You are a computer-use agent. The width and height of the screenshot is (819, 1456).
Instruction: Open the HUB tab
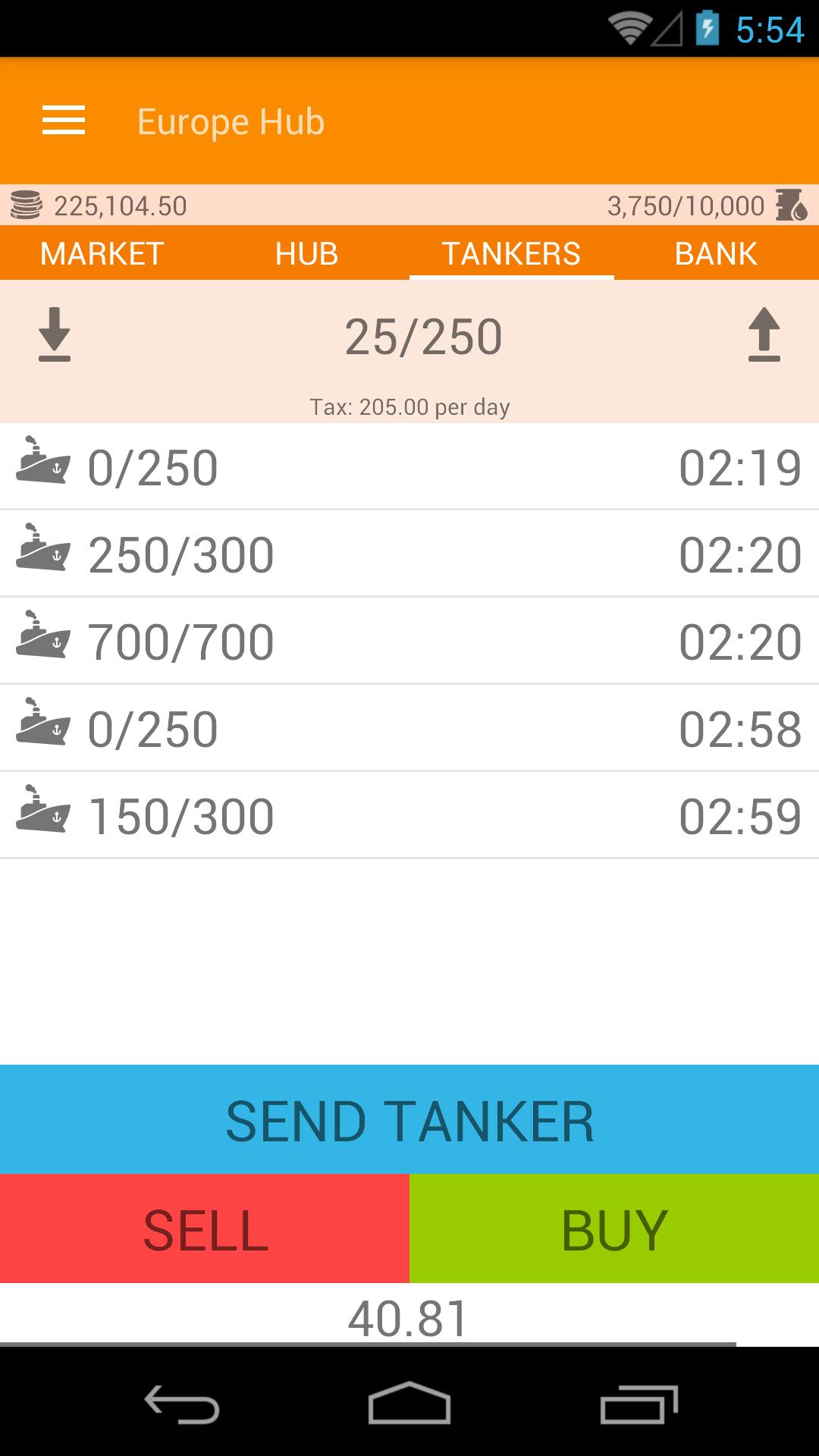(306, 253)
